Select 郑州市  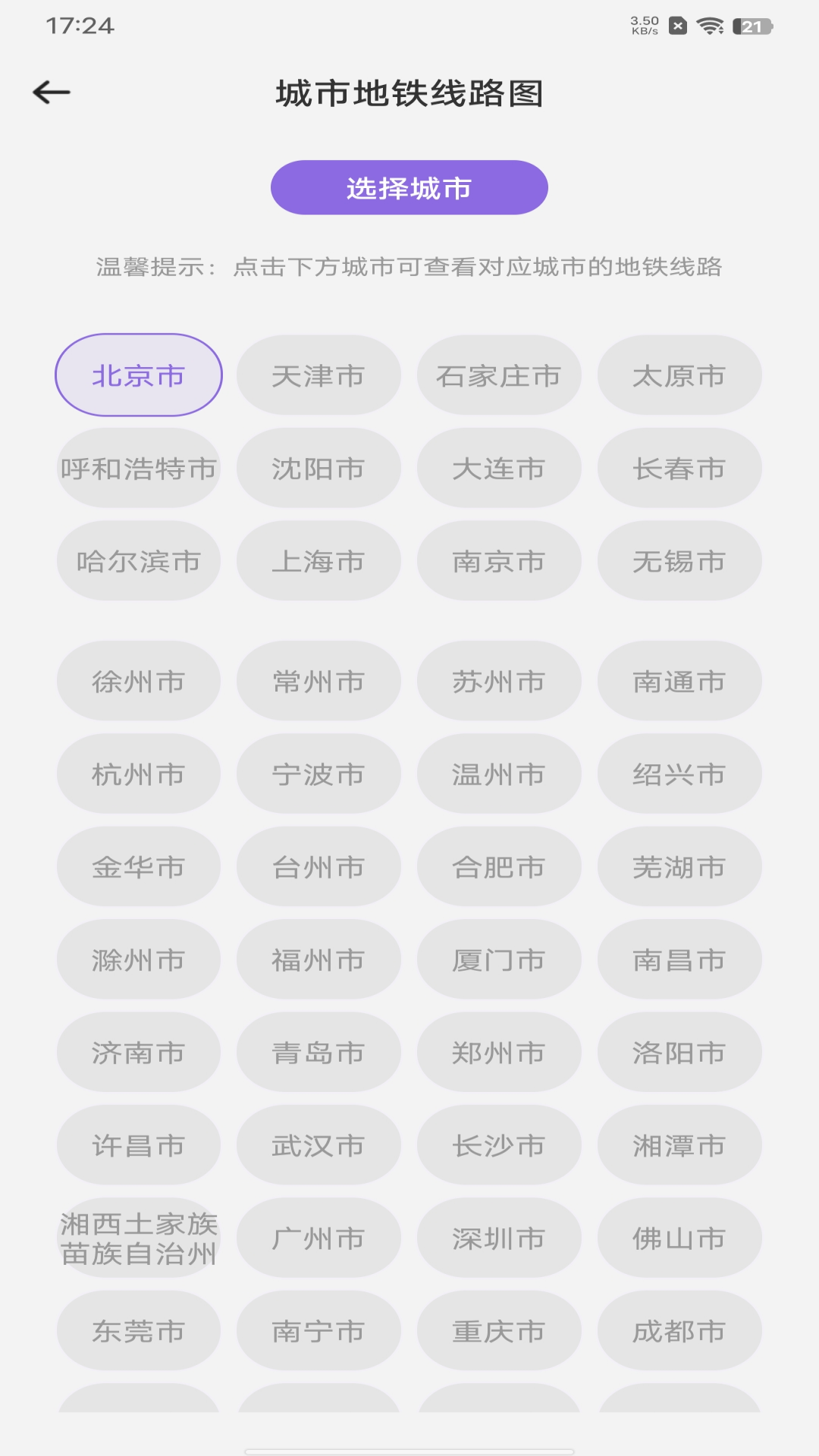[x=498, y=1053]
